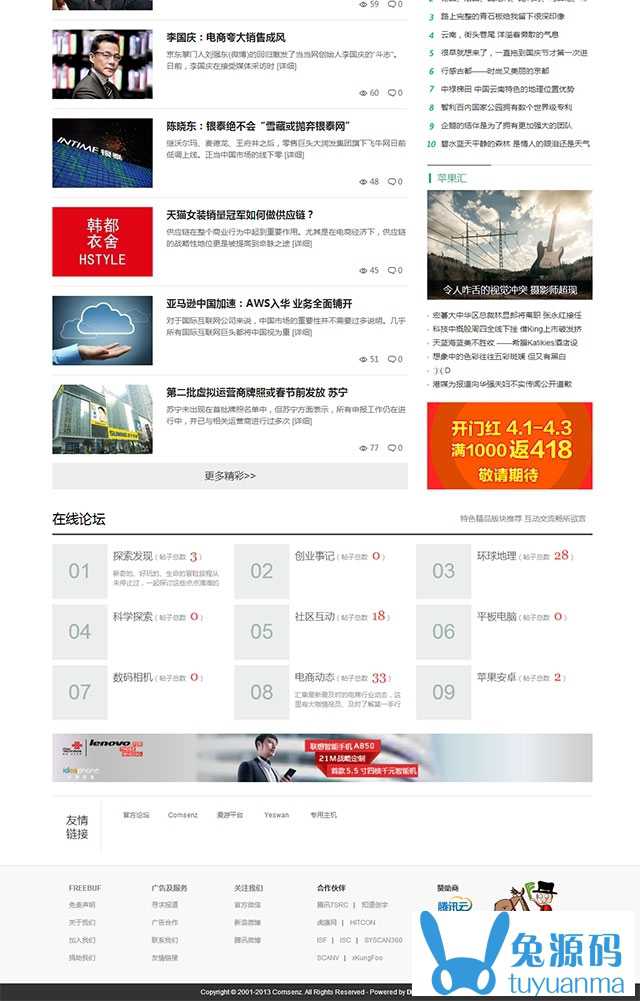The height and width of the screenshot is (1001, 640).
Task: Visit the Comsenz friendly link
Action: click(x=183, y=815)
